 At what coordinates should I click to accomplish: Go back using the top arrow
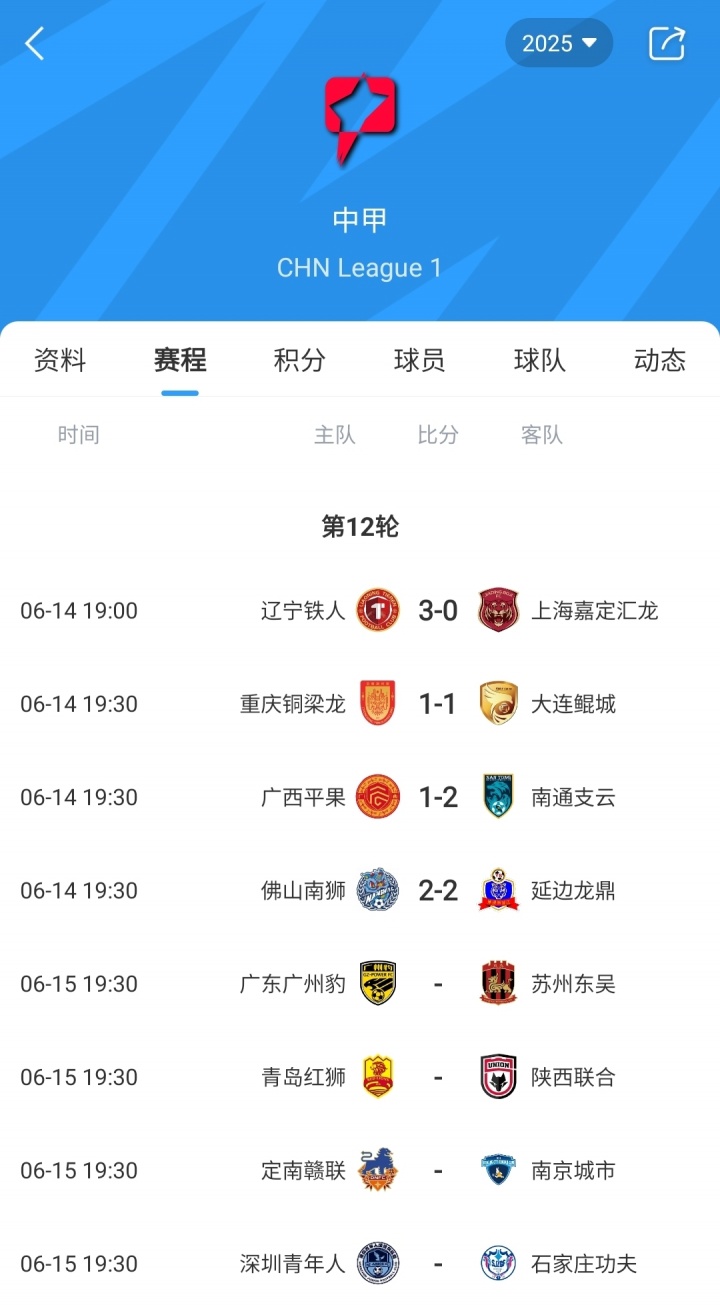point(35,44)
